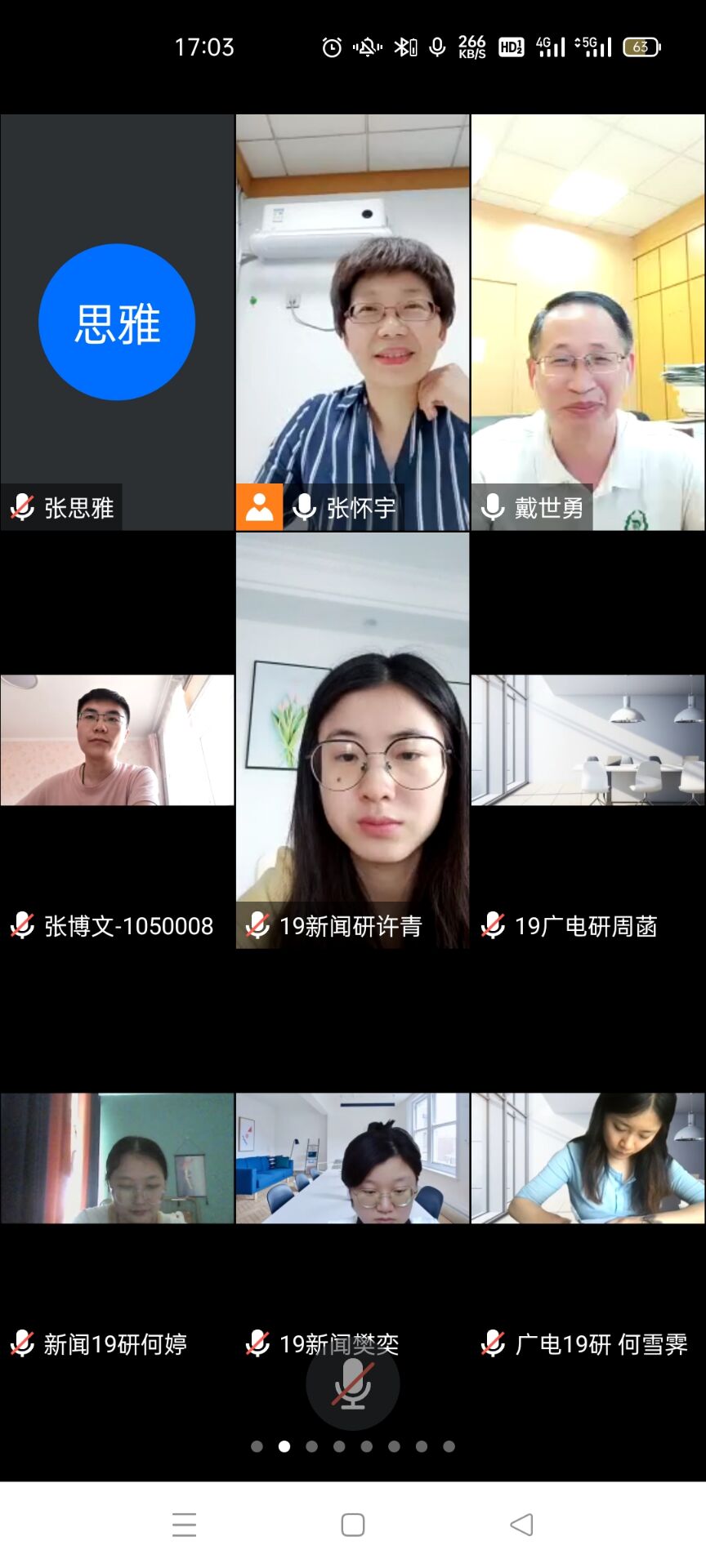Open recent apps from navigation bar
Image resolution: width=706 pixels, height=1568 pixels.
[x=185, y=1524]
